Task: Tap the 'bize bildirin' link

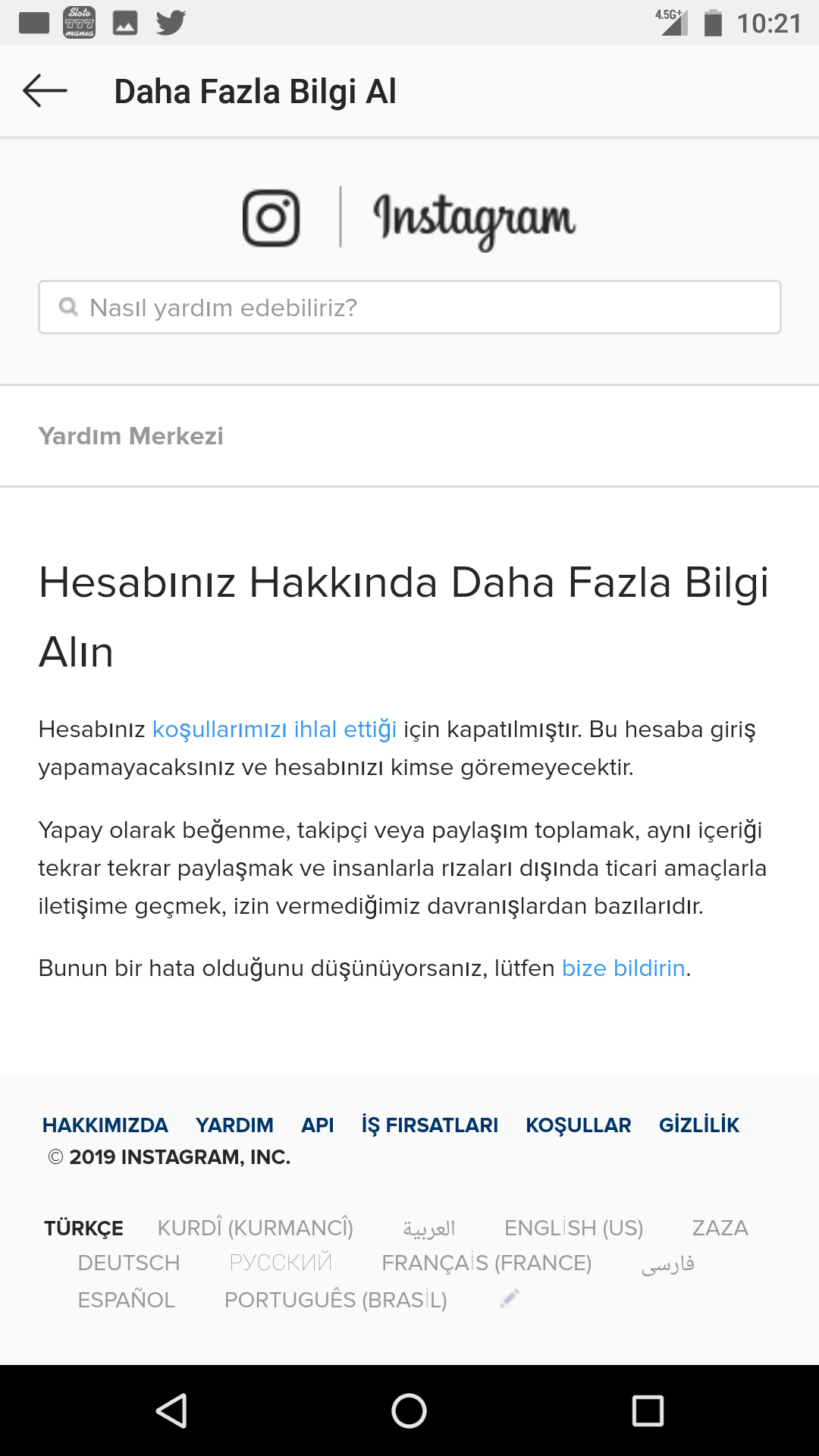Action: pos(623,968)
